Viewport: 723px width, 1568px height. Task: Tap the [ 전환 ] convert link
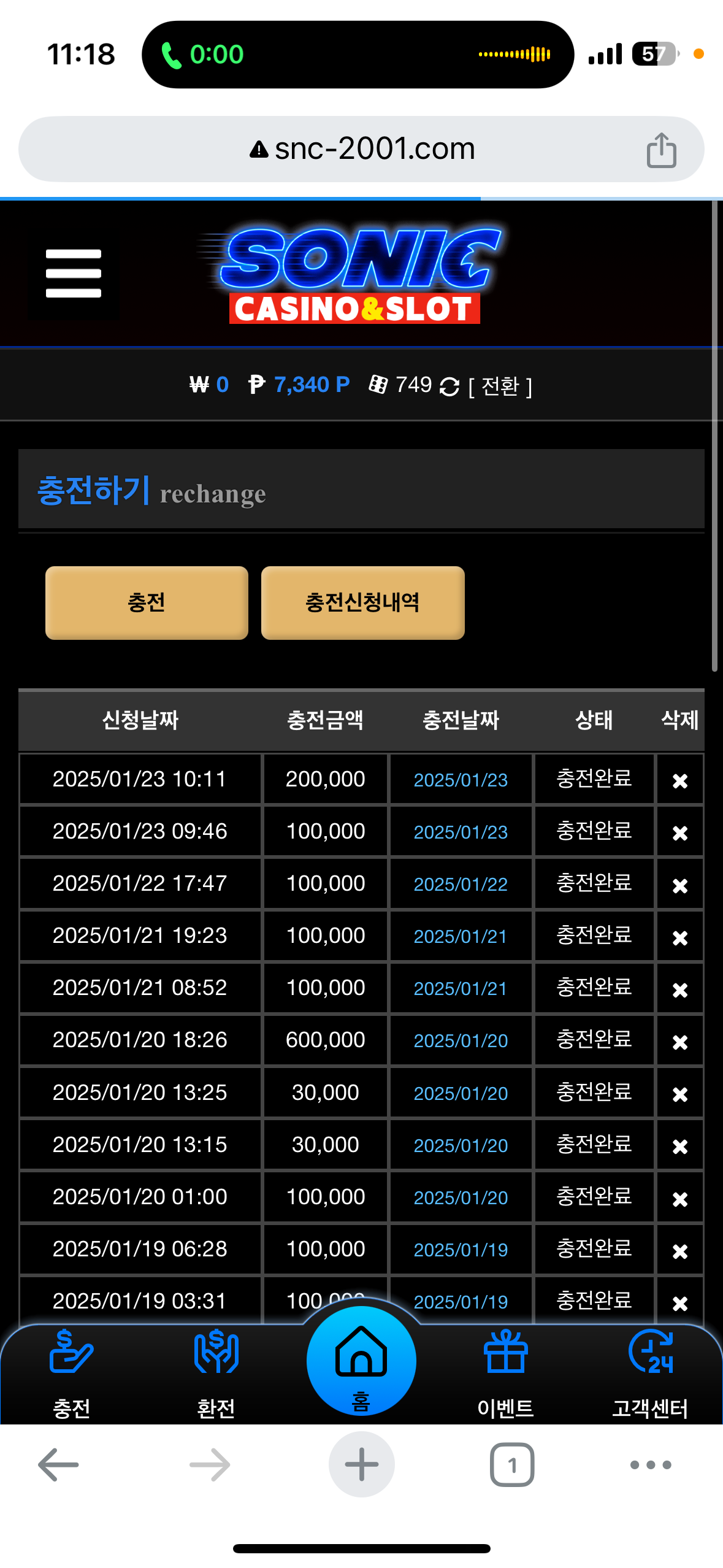click(500, 386)
